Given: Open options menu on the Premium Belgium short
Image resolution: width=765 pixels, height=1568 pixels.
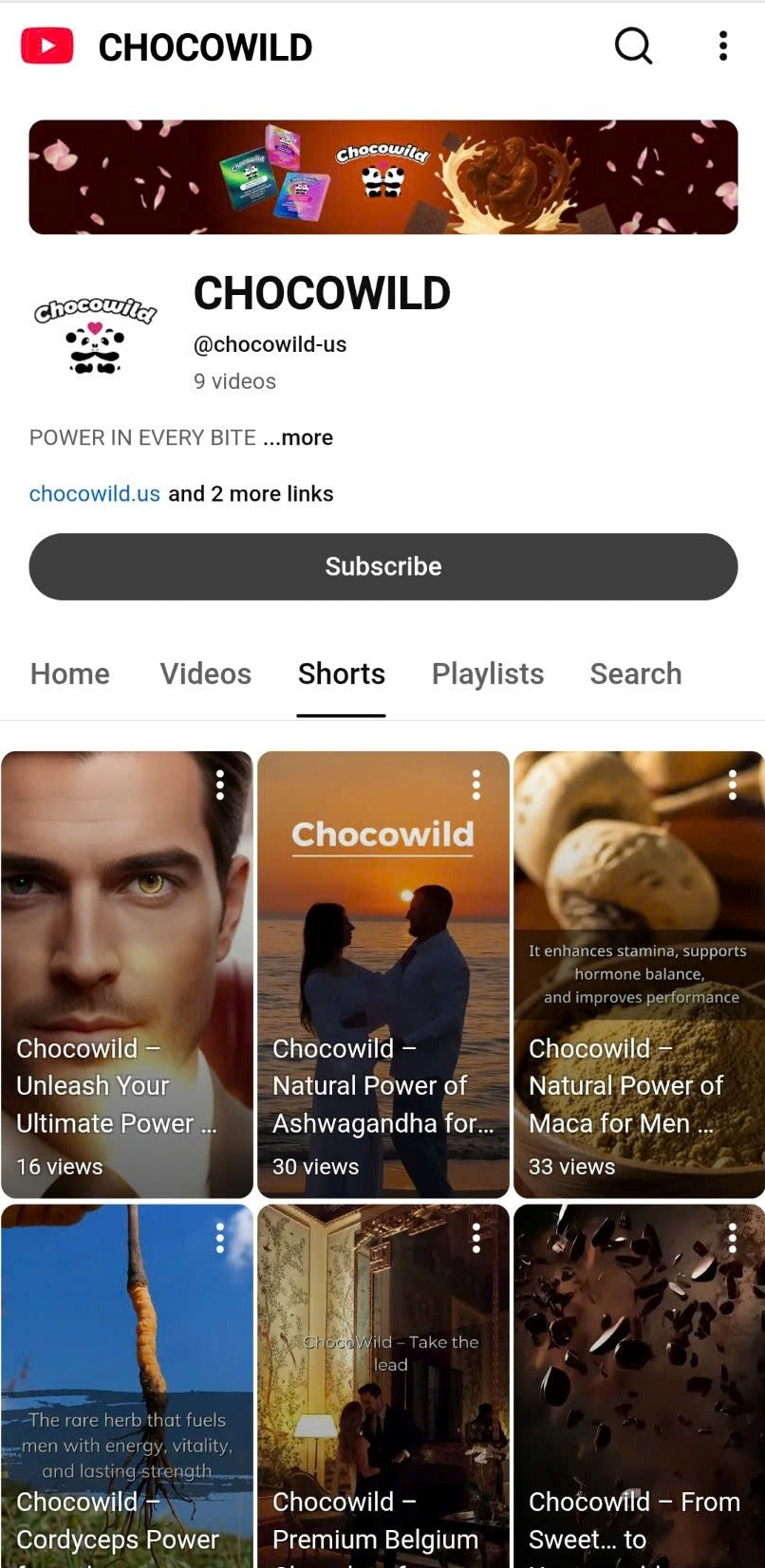Looking at the screenshot, I should 476,1237.
